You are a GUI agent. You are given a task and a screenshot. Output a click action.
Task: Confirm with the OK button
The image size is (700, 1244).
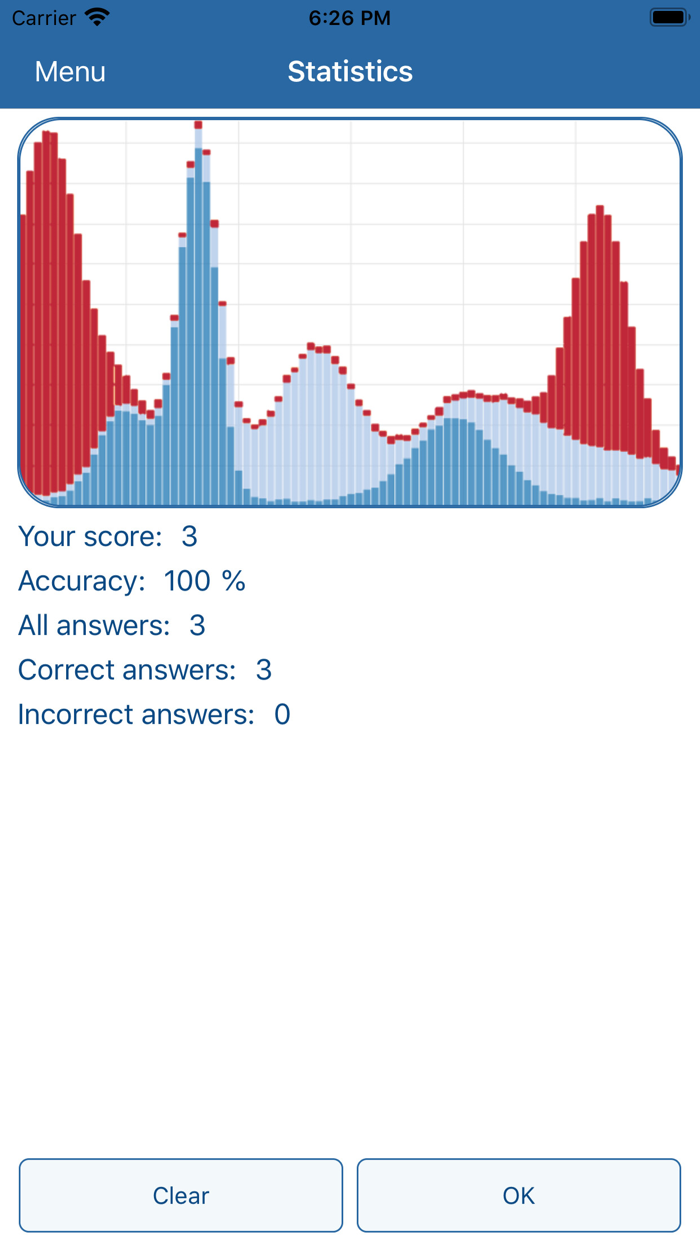point(518,1195)
